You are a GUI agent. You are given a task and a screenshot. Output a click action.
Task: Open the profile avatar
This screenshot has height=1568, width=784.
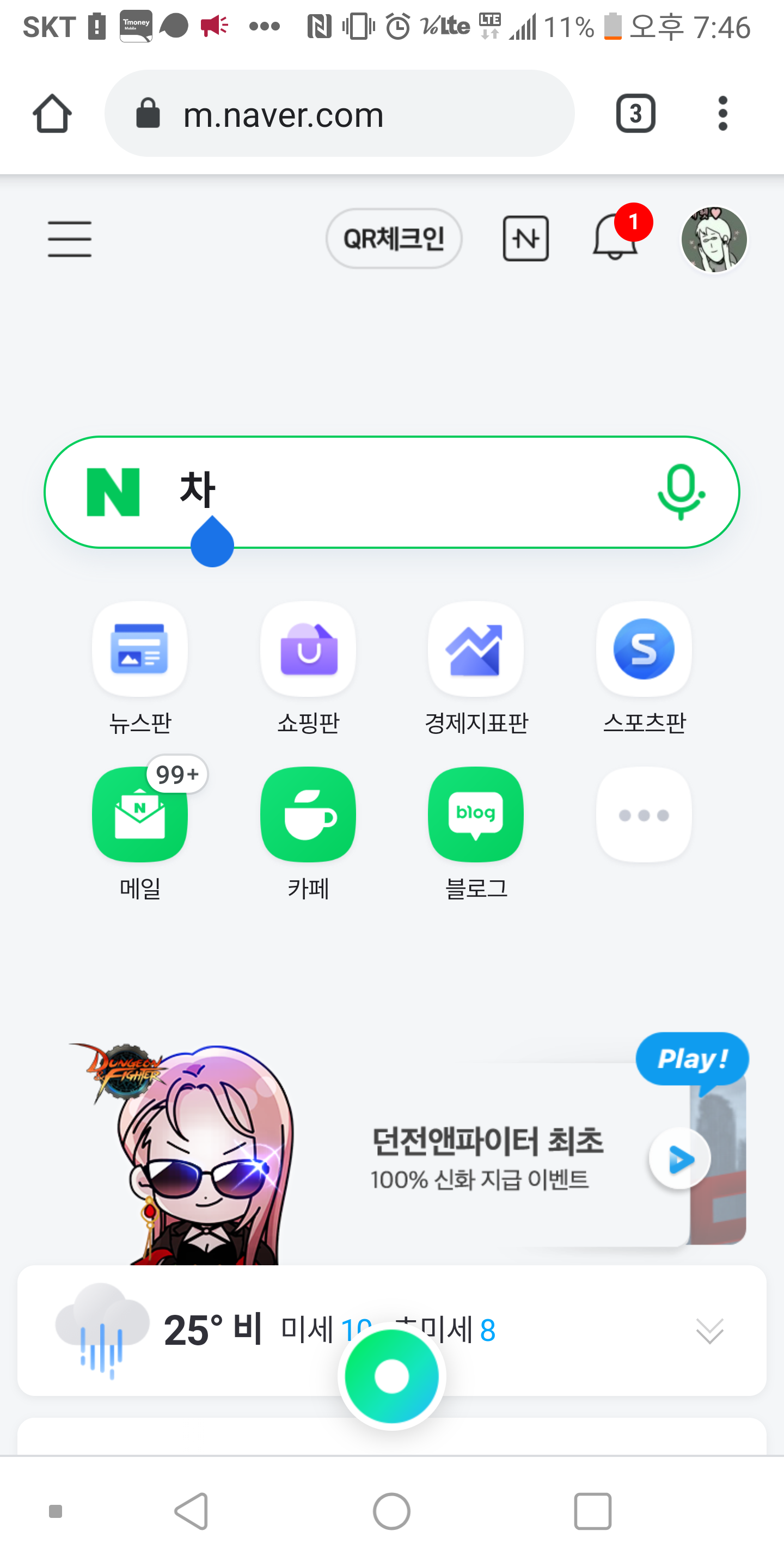[713, 238]
